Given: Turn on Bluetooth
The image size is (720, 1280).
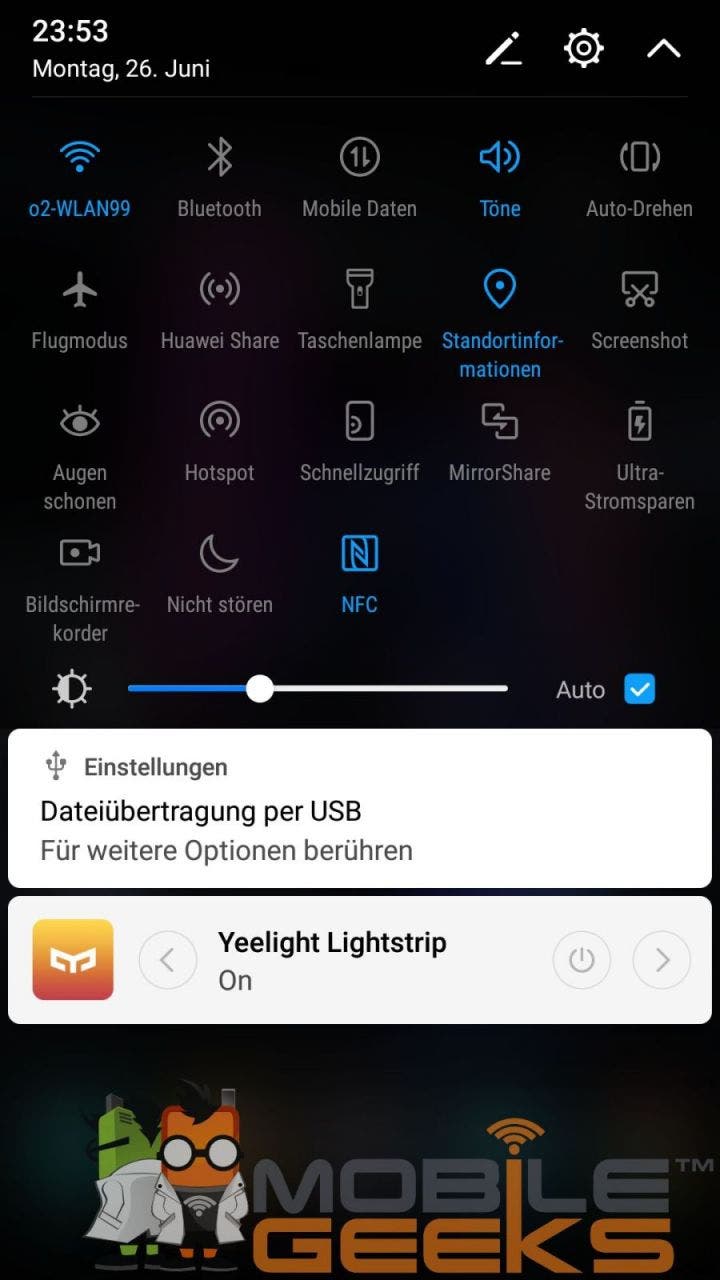Looking at the screenshot, I should 219,158.
